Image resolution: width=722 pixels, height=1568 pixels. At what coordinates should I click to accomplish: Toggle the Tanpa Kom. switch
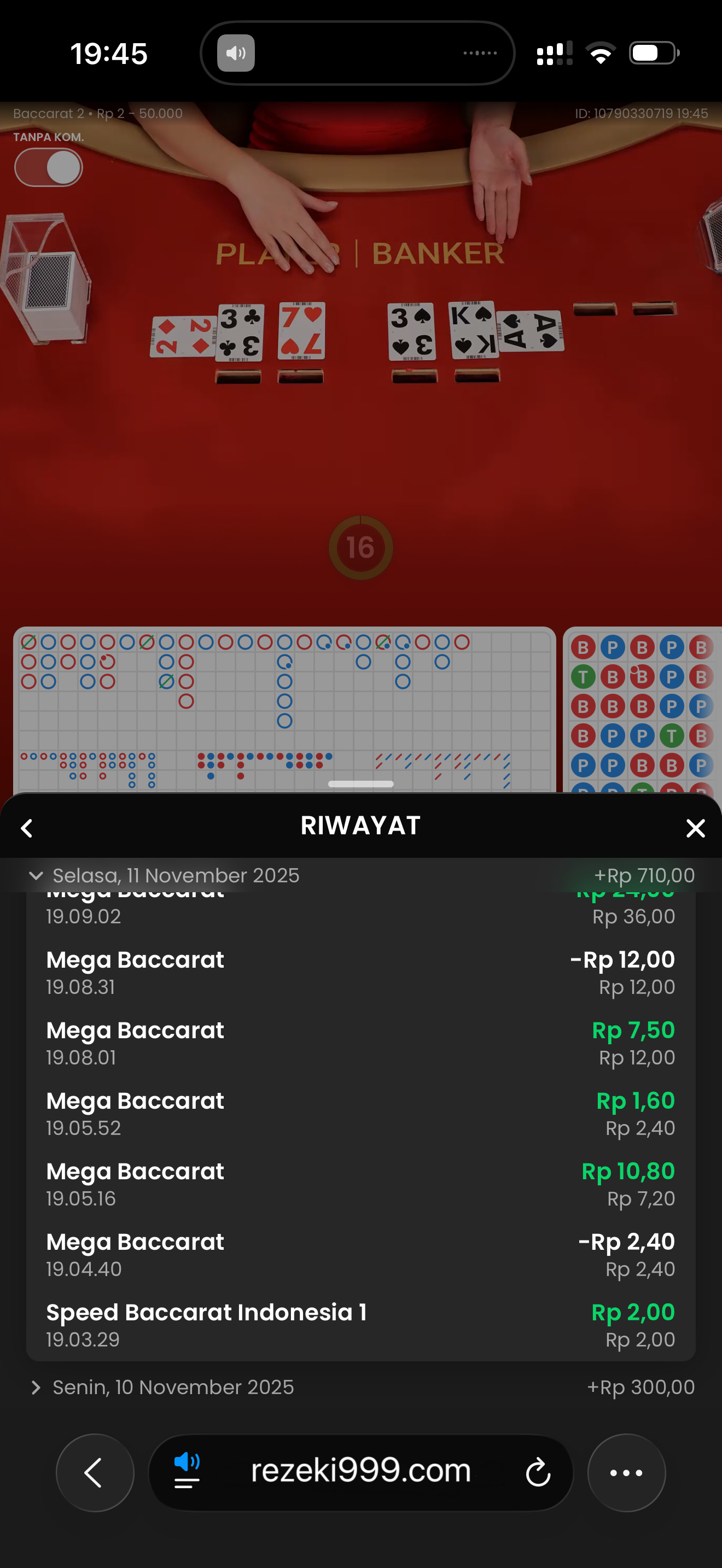pos(49,167)
